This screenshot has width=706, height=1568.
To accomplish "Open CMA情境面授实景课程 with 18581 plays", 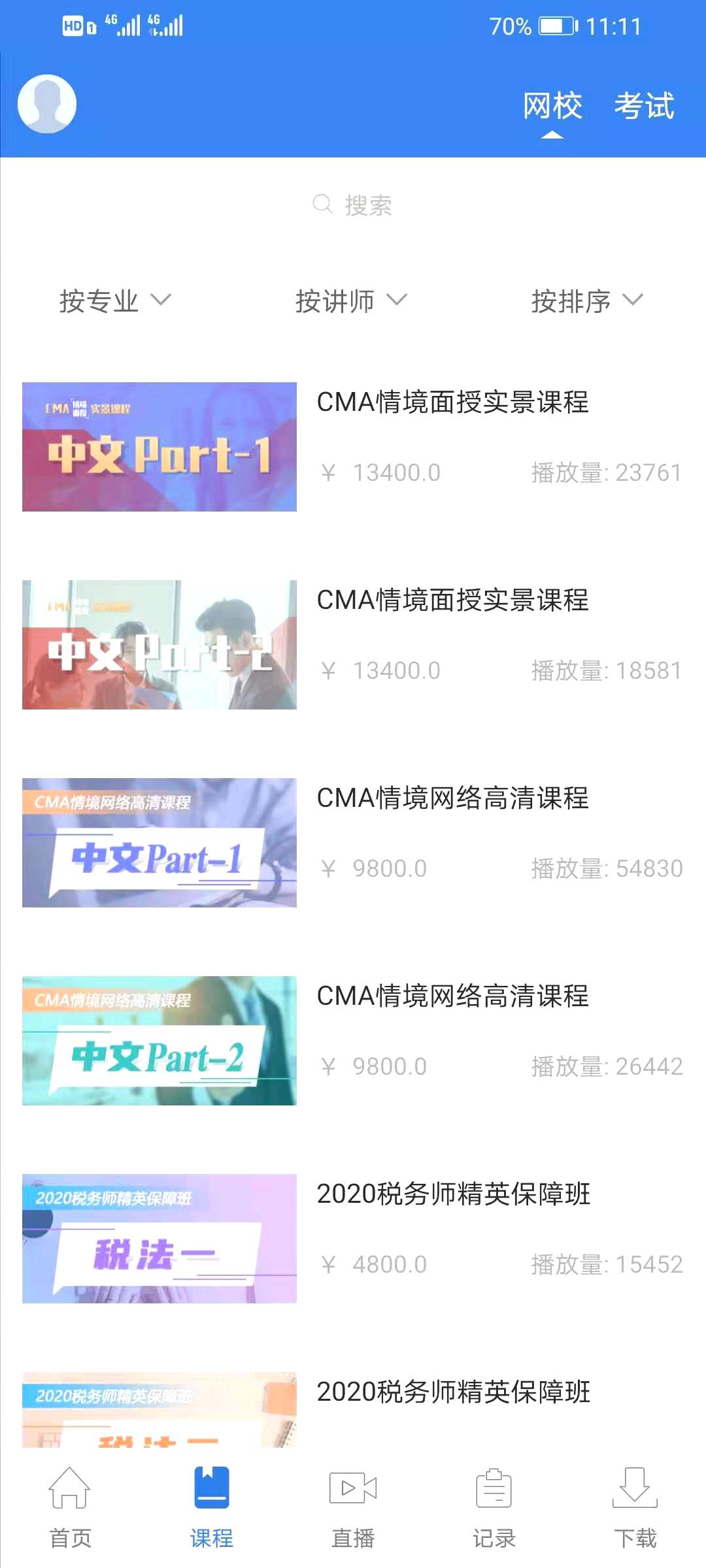I will point(353,645).
